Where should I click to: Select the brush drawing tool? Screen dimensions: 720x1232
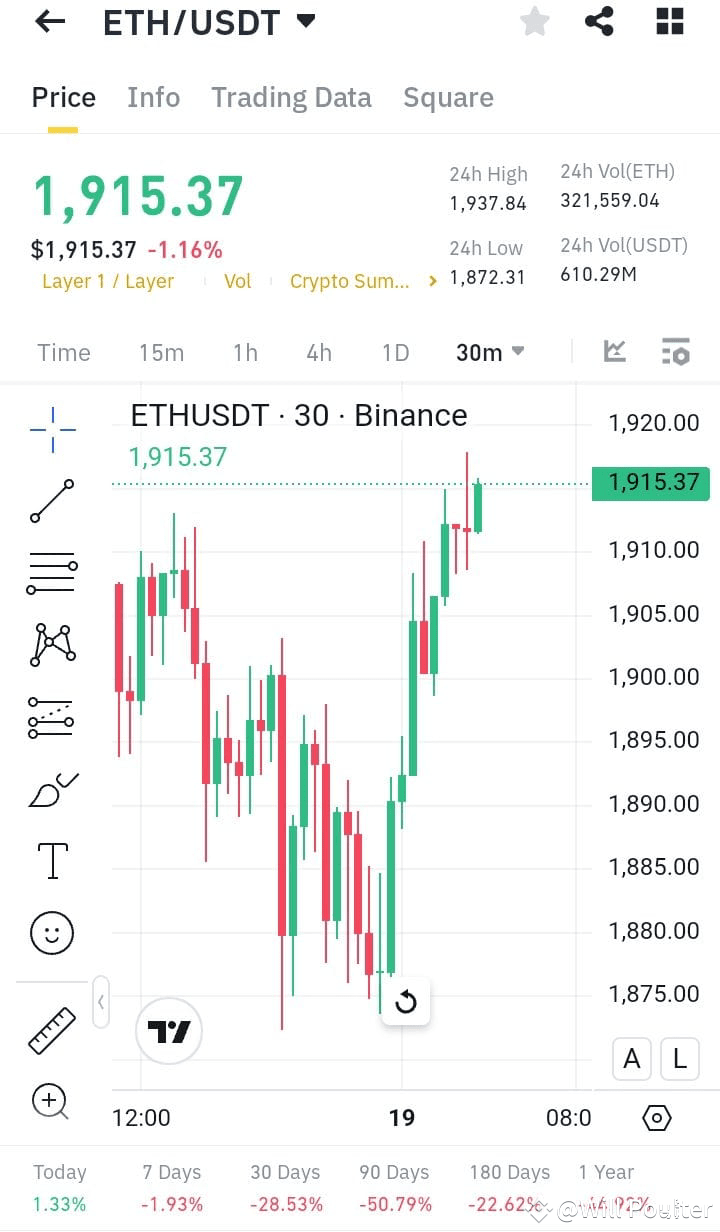tap(51, 789)
